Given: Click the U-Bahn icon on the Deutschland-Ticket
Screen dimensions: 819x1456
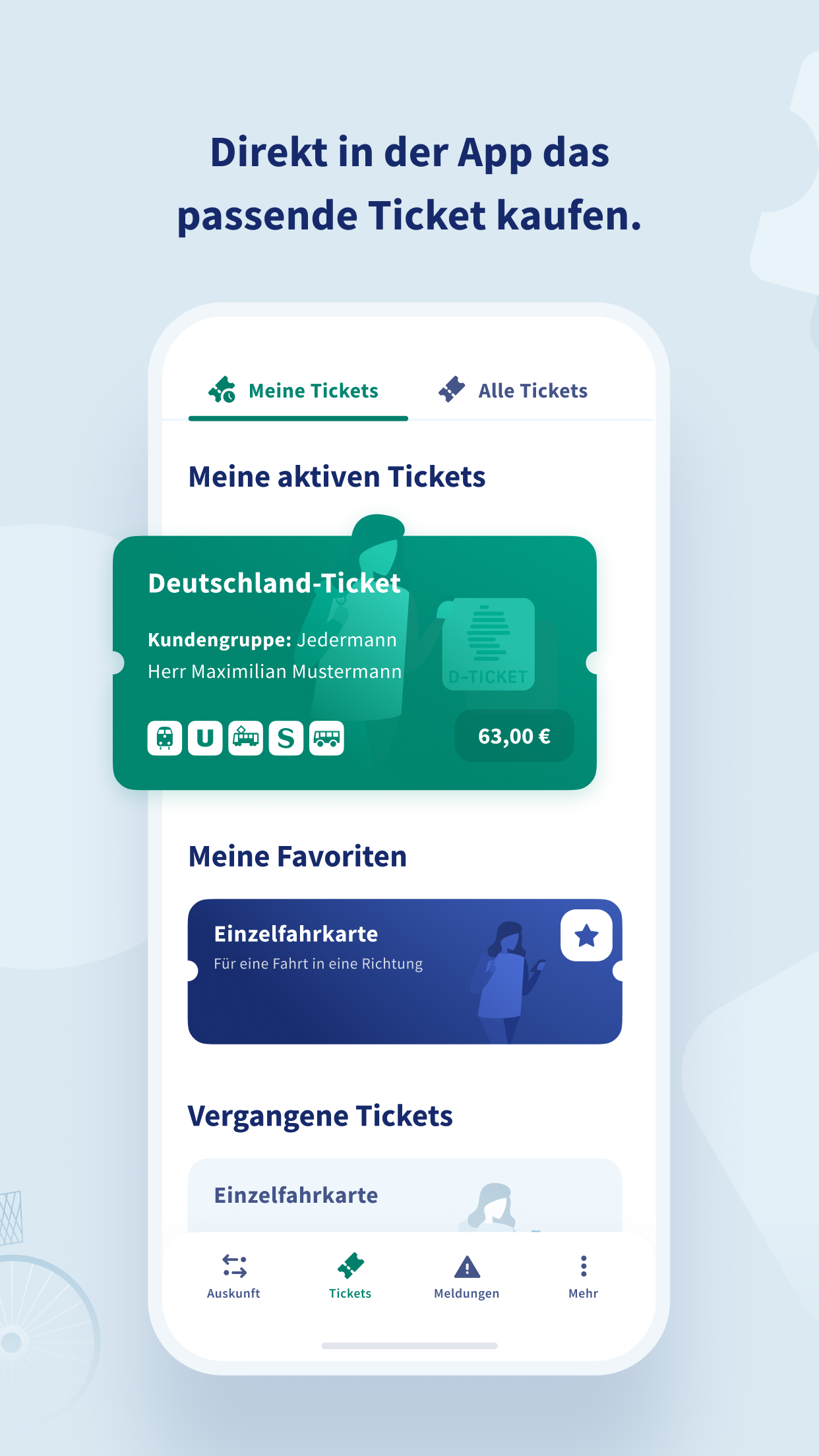Looking at the screenshot, I should [205, 737].
